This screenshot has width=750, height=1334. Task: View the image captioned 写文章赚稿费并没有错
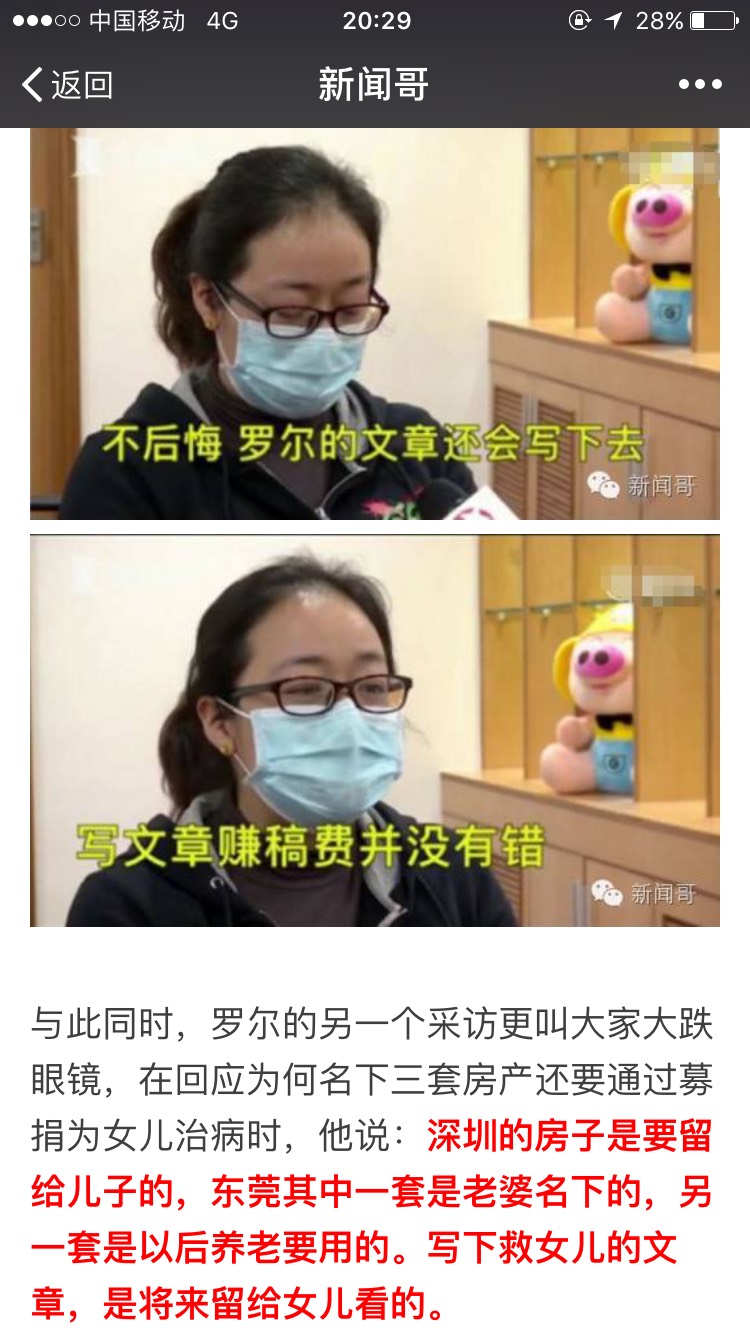coord(375,730)
